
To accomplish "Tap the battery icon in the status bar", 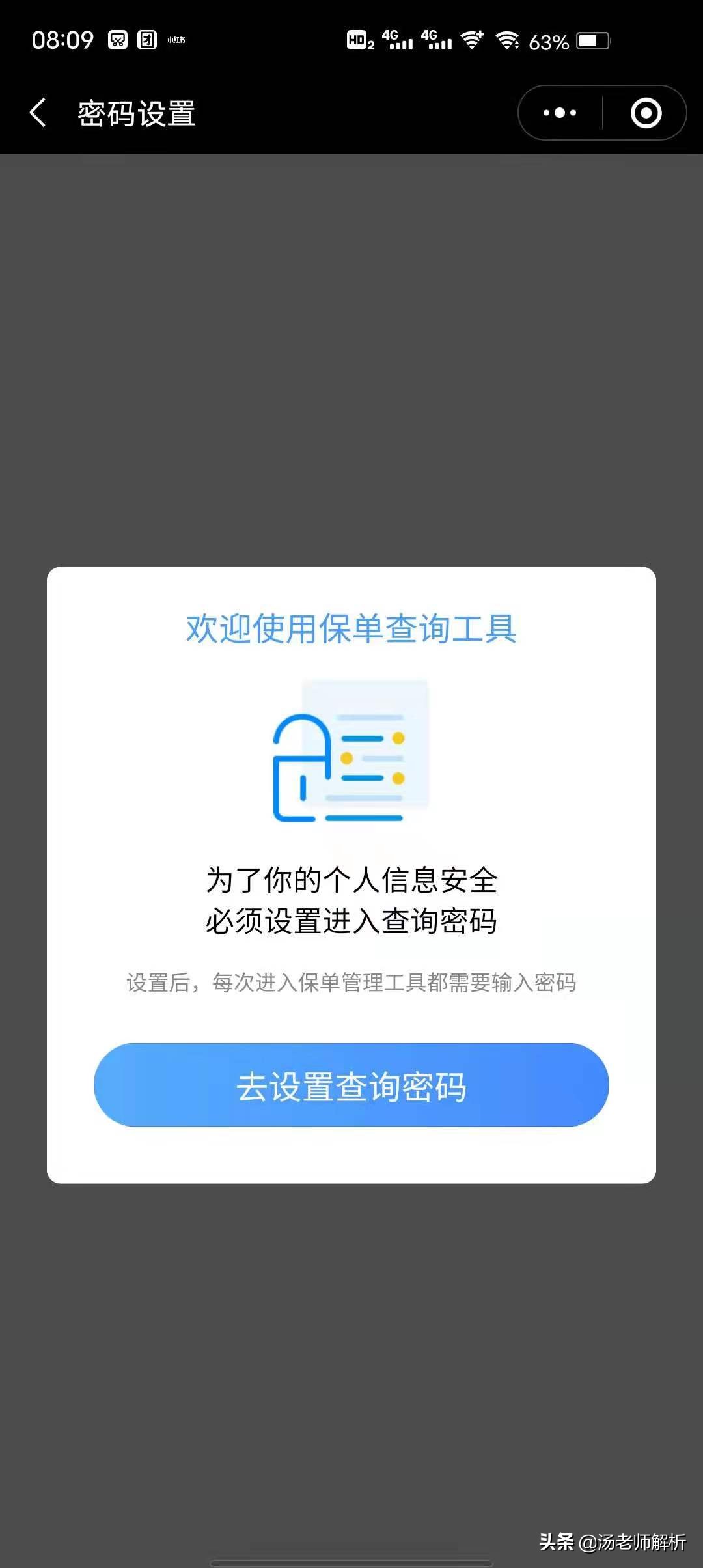I will pyautogui.click(x=592, y=40).
